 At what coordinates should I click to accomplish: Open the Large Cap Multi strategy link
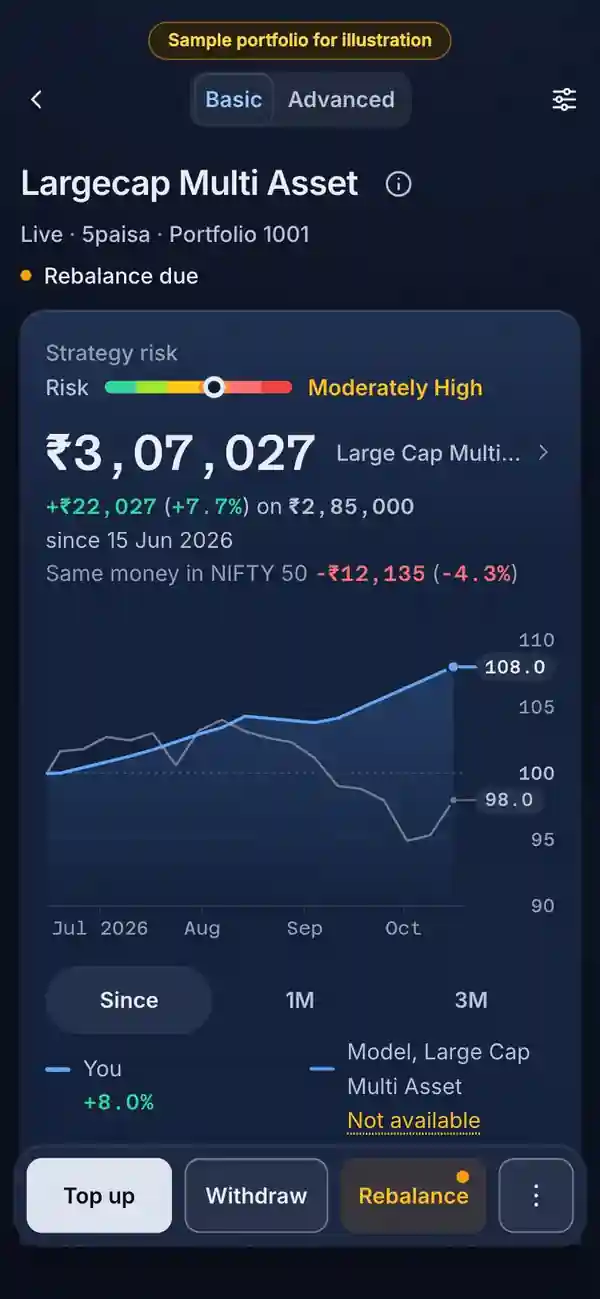[x=443, y=453]
